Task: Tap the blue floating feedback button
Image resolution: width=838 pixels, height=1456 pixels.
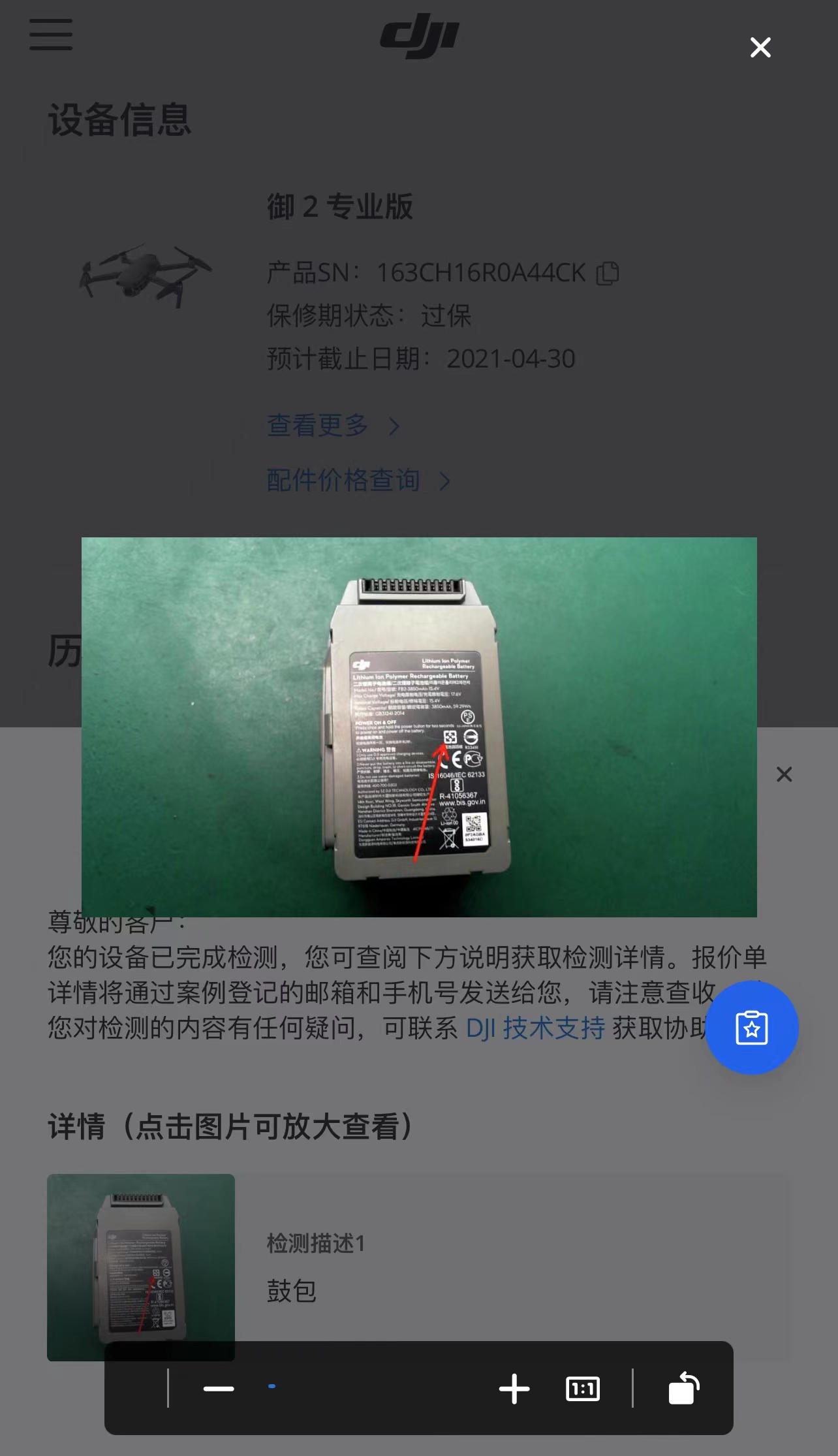Action: [x=751, y=1028]
